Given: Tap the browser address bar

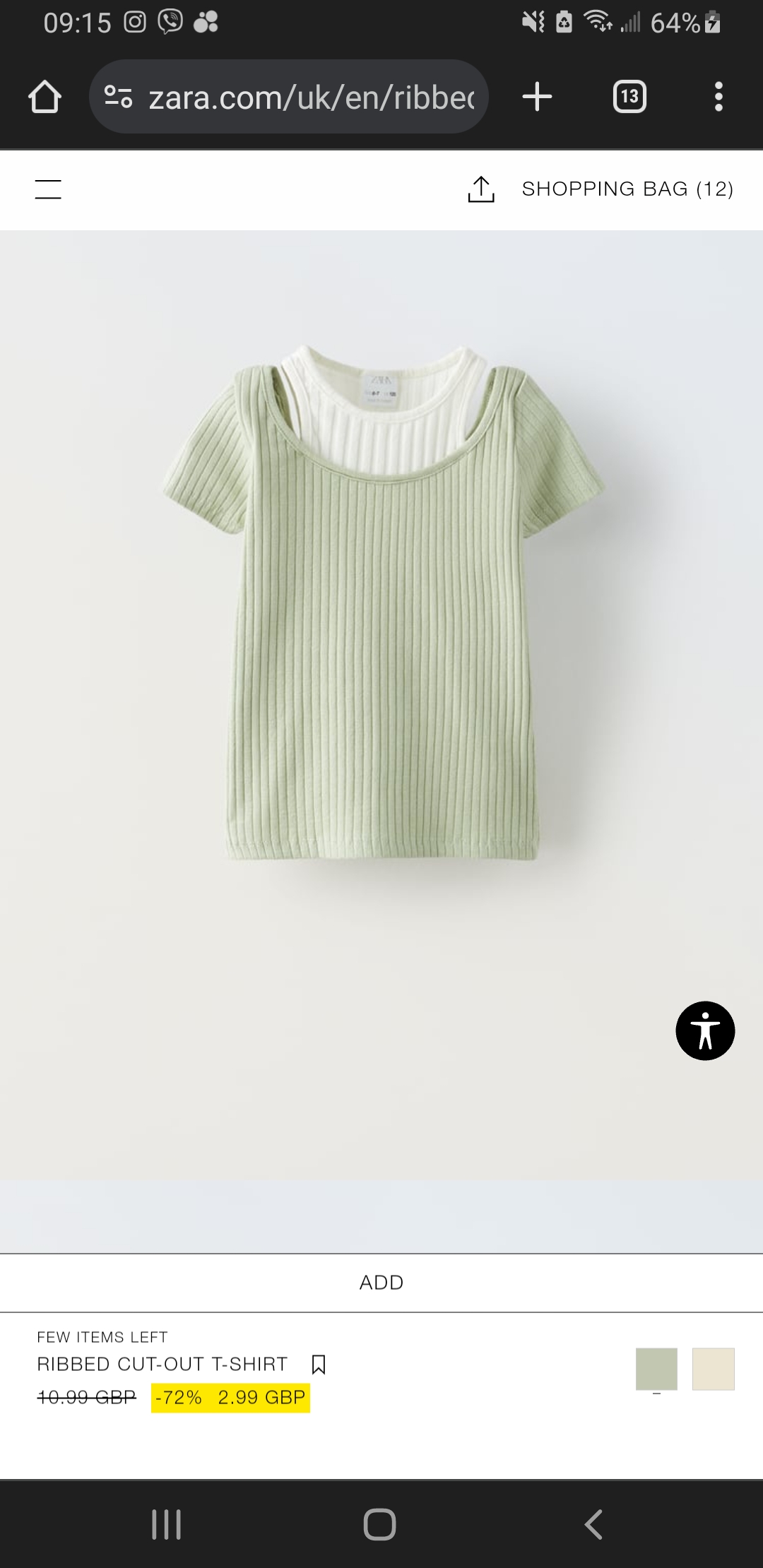Looking at the screenshot, I should (289, 97).
